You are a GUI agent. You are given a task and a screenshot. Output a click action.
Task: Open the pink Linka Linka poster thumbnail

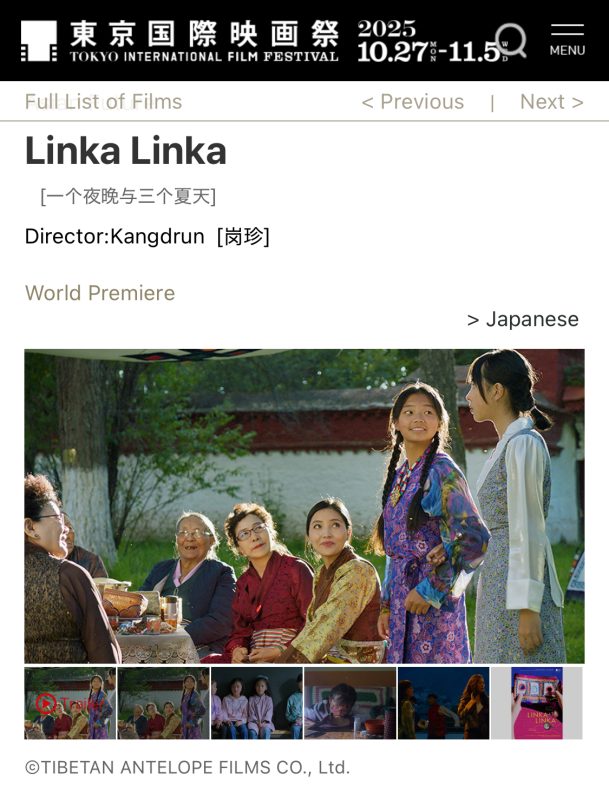pyautogui.click(x=537, y=703)
